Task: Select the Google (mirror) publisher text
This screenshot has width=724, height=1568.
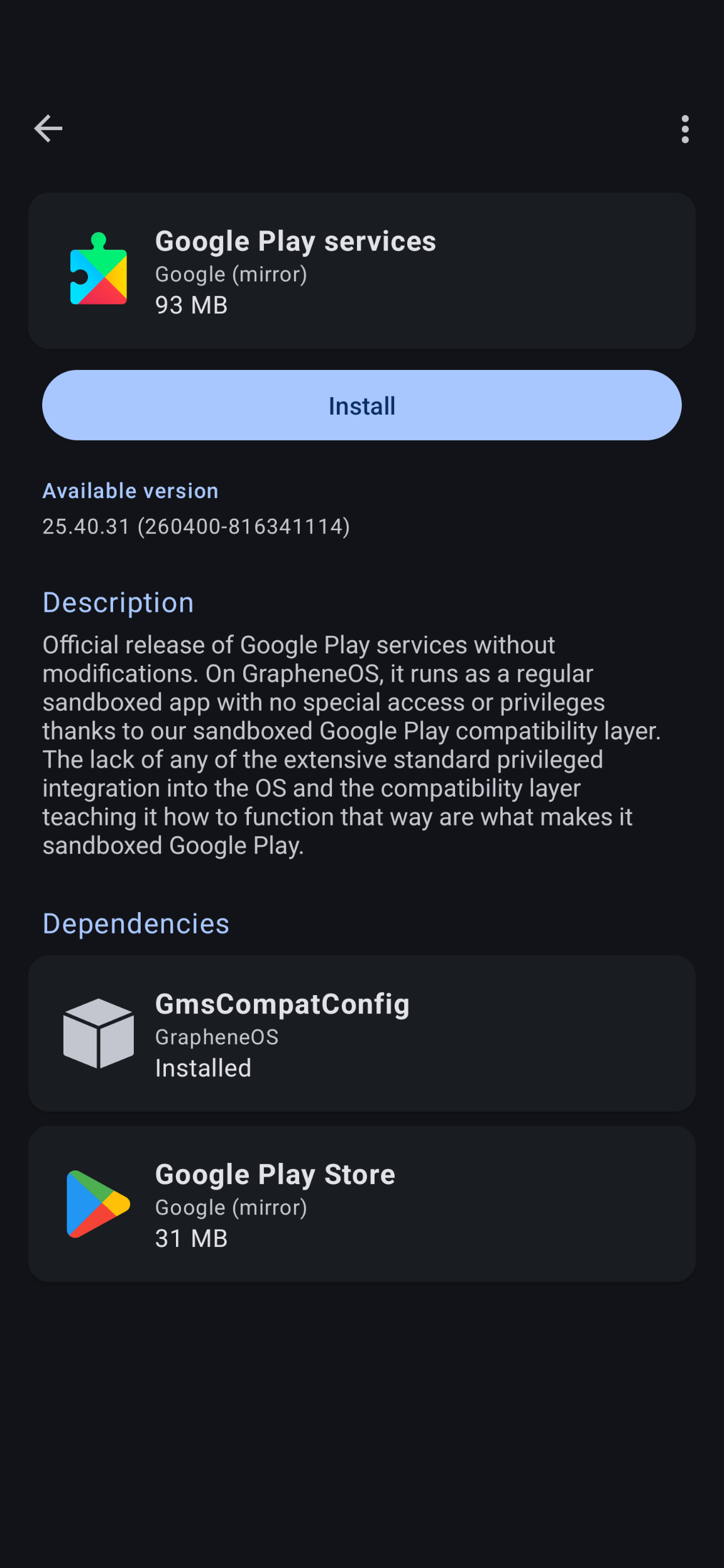Action: 231,274
